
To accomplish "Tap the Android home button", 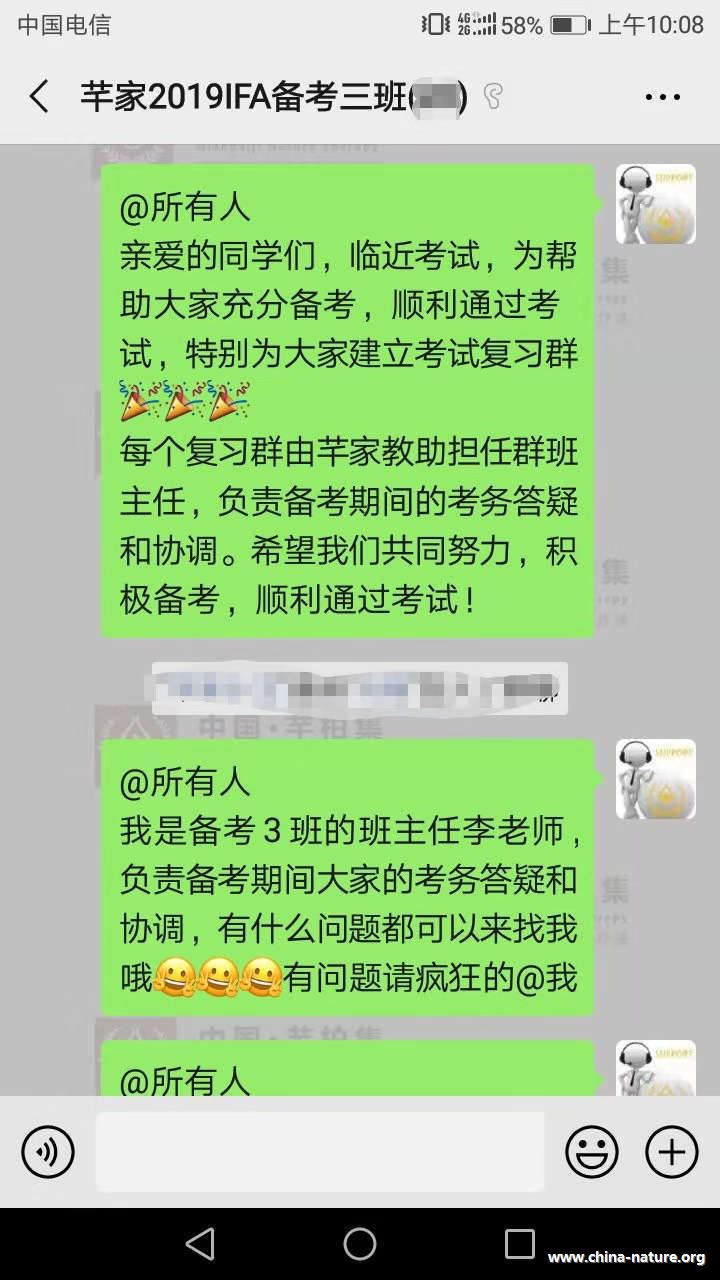I will pos(360,1244).
